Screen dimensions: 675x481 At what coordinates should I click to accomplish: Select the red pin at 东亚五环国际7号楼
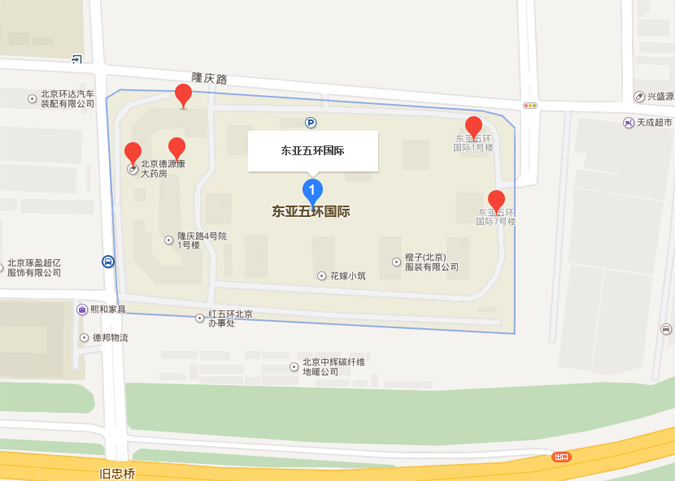pyautogui.click(x=496, y=199)
